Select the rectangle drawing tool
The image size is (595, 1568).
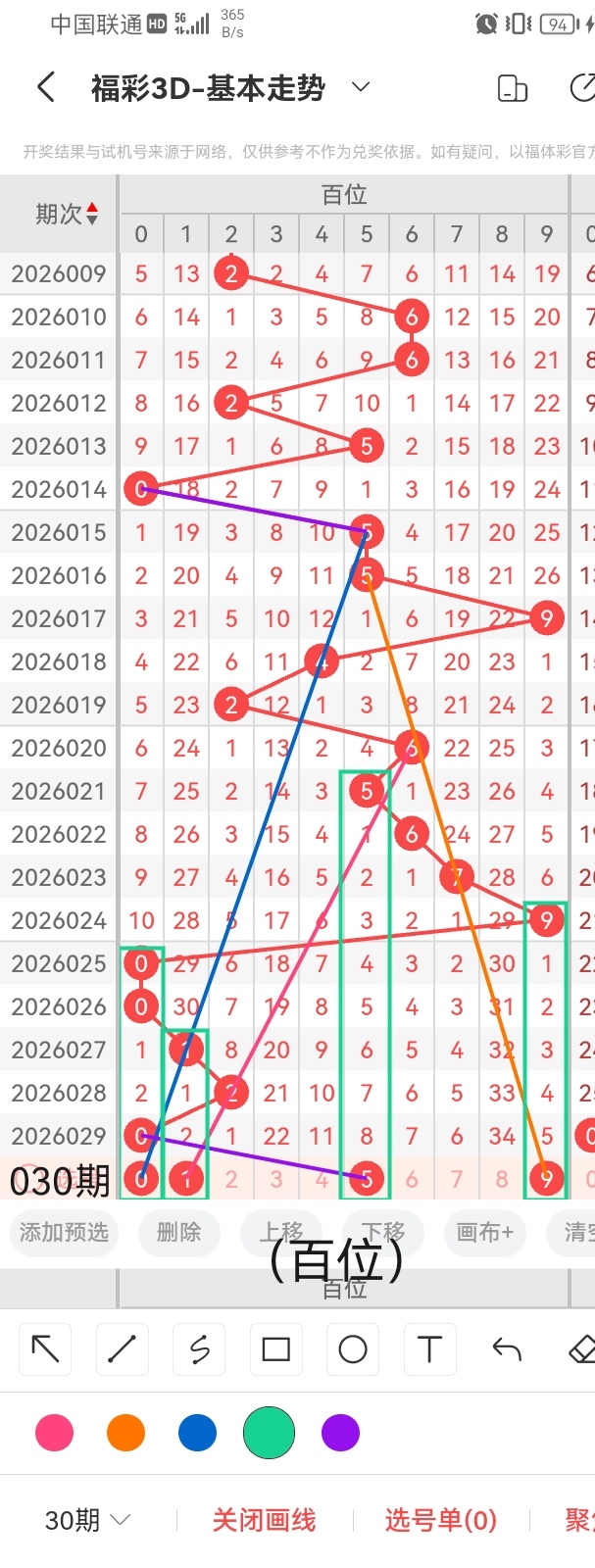click(275, 1349)
